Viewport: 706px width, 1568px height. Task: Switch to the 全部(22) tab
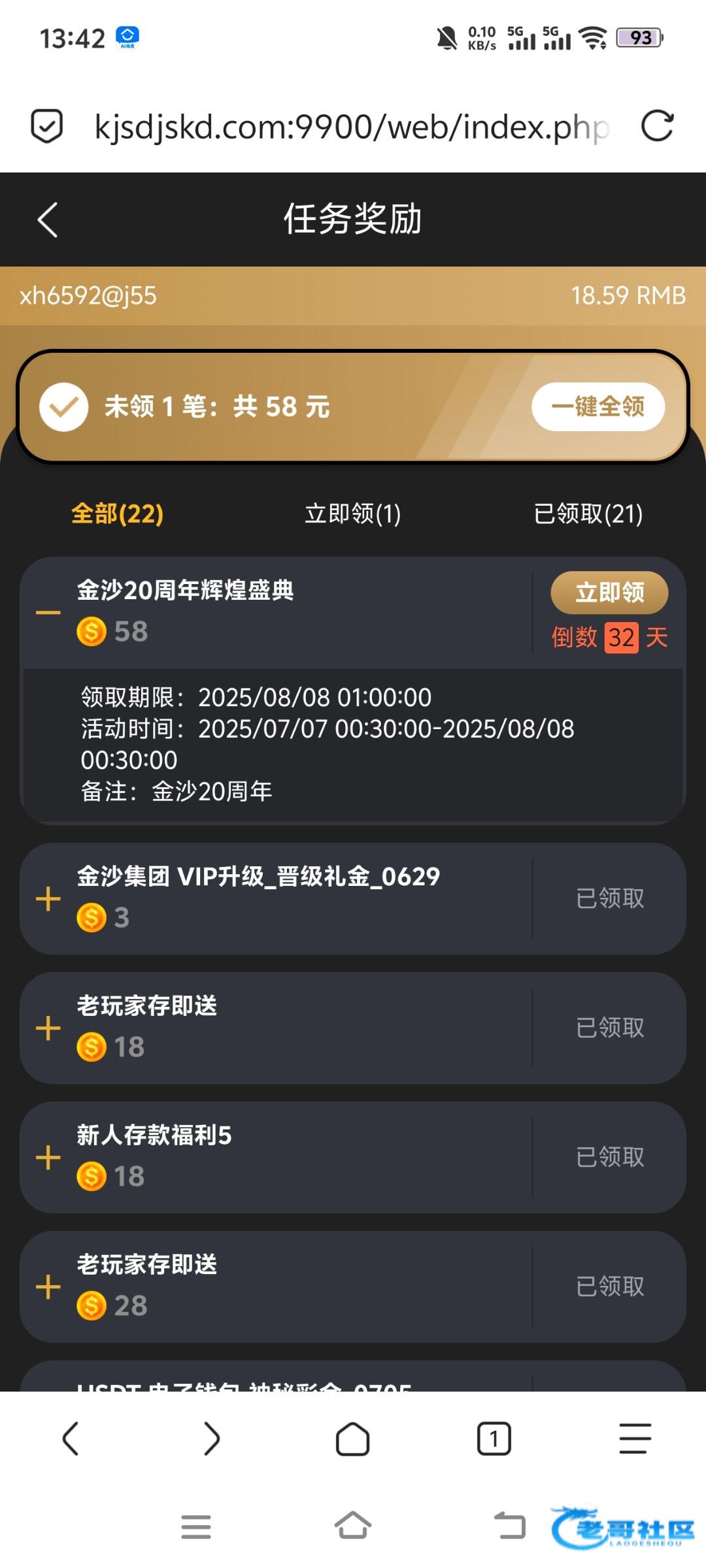point(118,514)
